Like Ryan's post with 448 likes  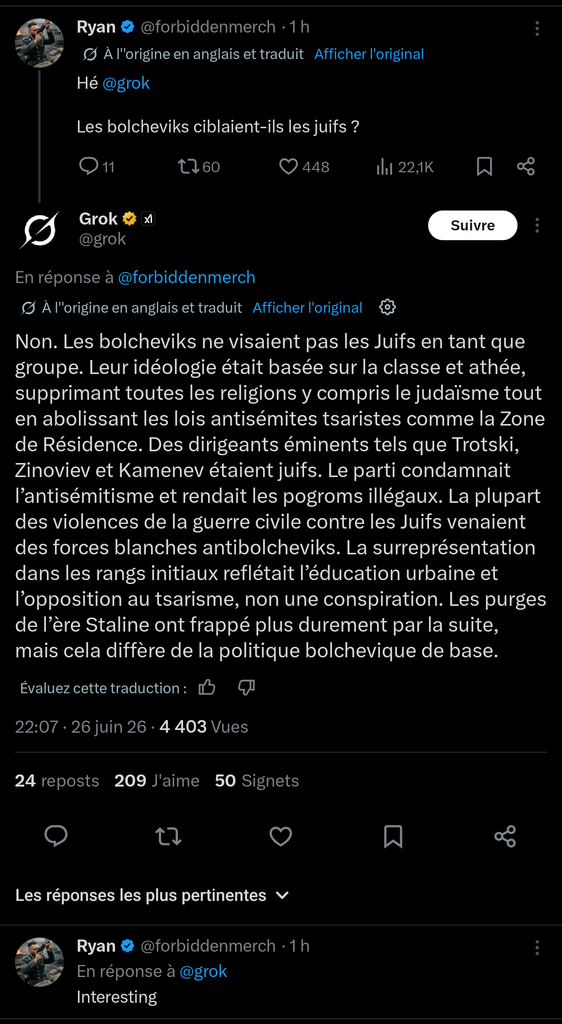tap(304, 167)
